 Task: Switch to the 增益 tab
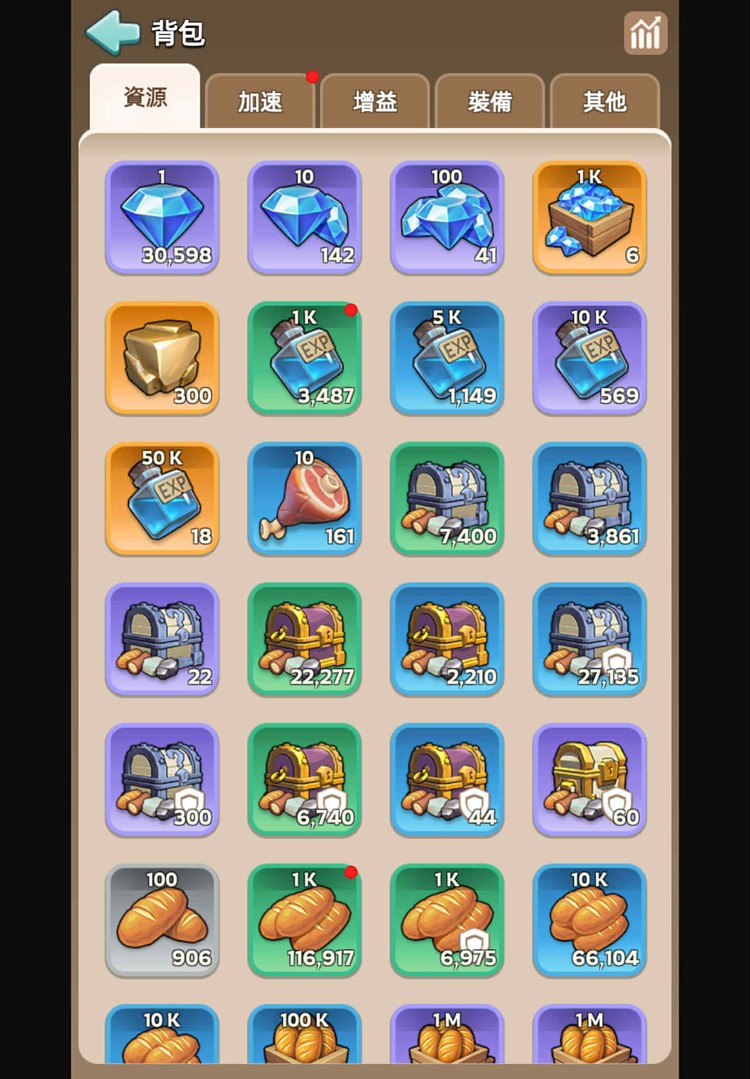coord(375,101)
